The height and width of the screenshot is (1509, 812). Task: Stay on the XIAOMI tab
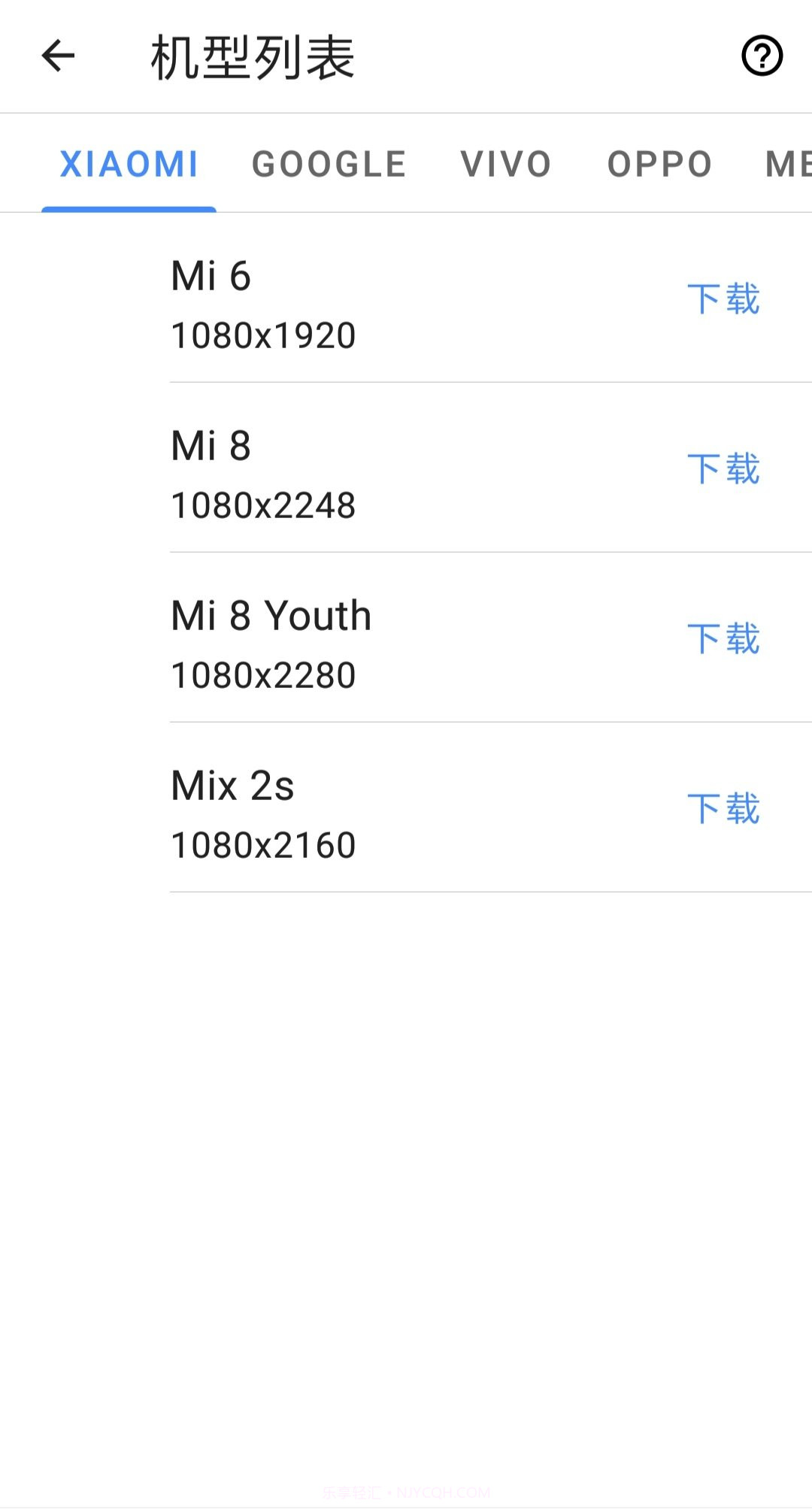[x=129, y=164]
